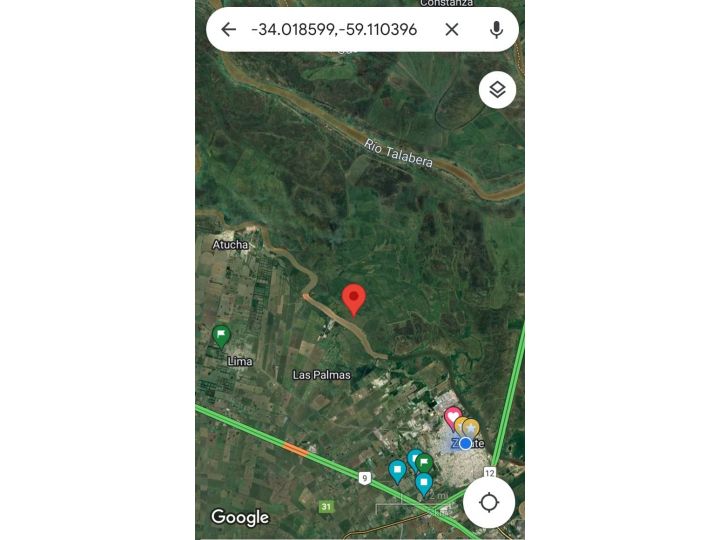Open the pink heart saved place marker
Image resolution: width=720 pixels, height=540 pixels.
coord(453,417)
